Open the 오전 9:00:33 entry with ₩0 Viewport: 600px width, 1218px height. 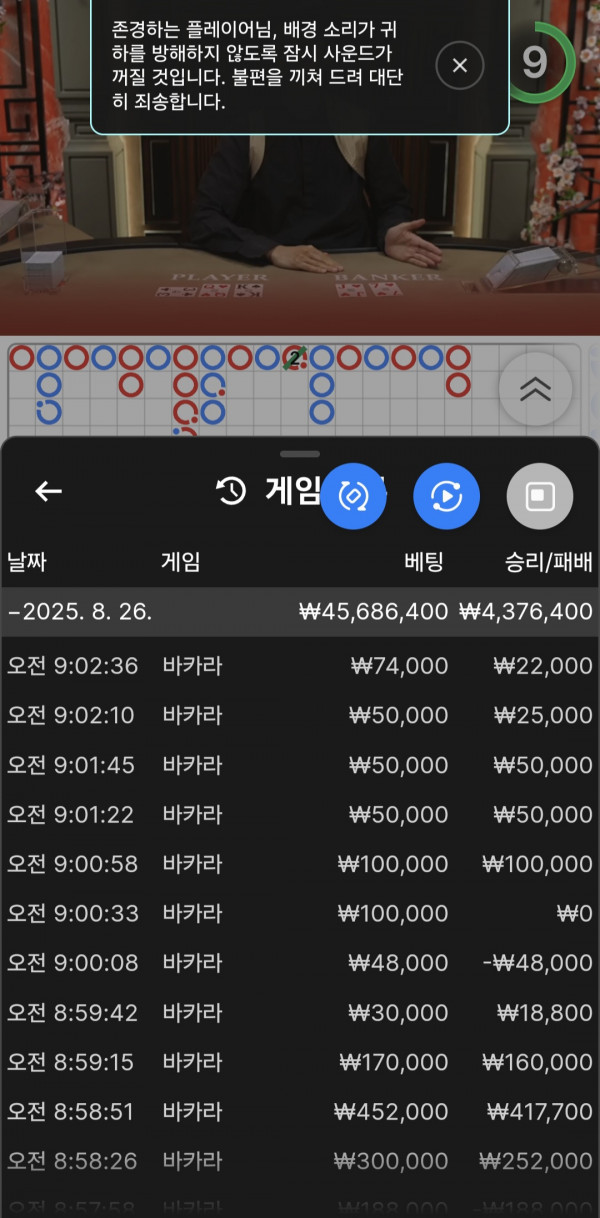pyautogui.click(x=300, y=913)
